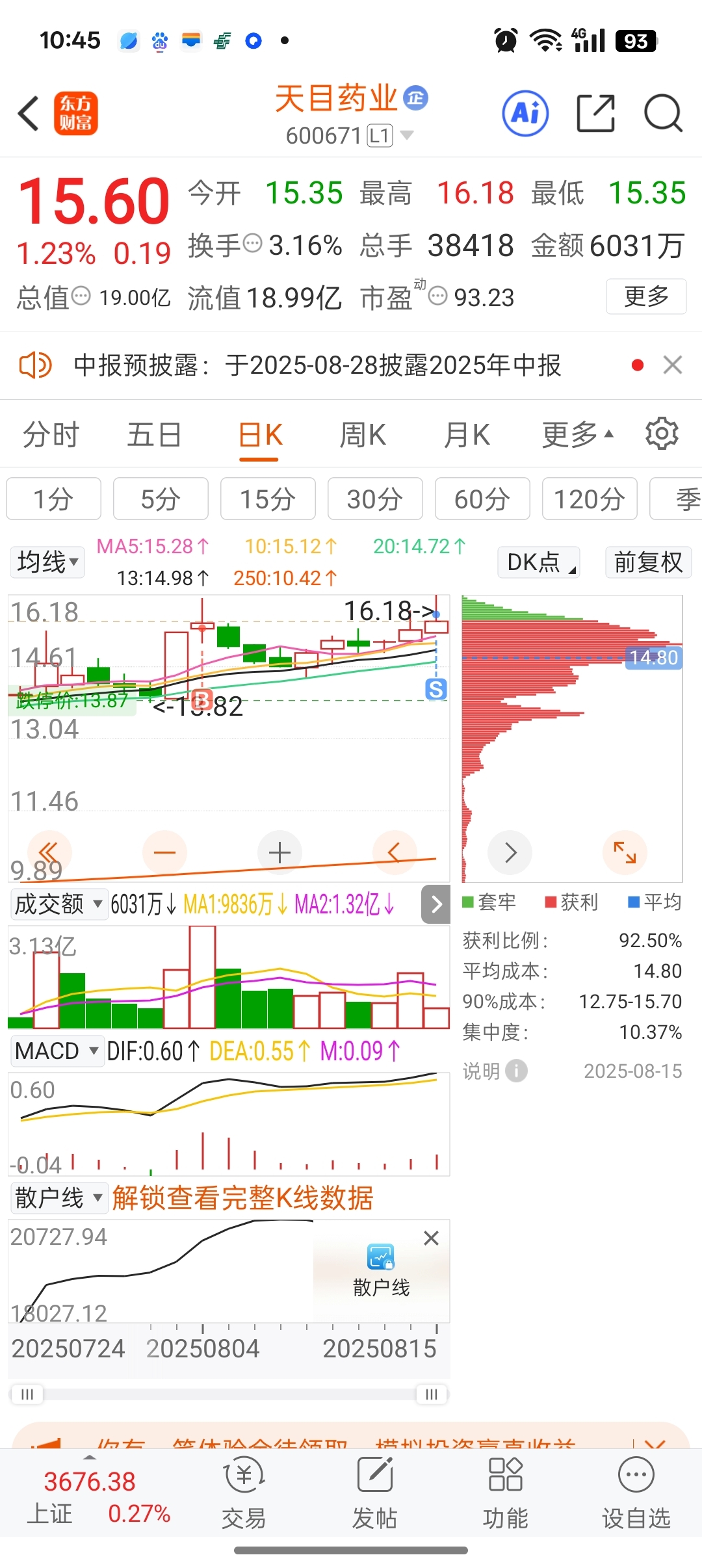Select the 60分 period chip
This screenshot has width=702, height=1568.
482,499
